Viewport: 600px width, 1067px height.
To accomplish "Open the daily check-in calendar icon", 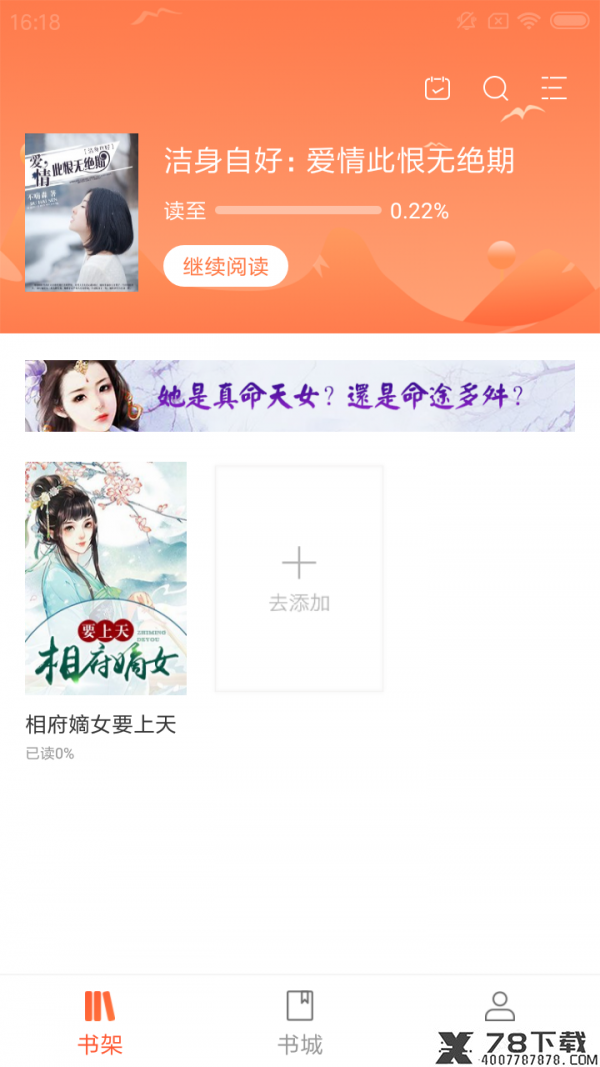I will (x=437, y=88).
